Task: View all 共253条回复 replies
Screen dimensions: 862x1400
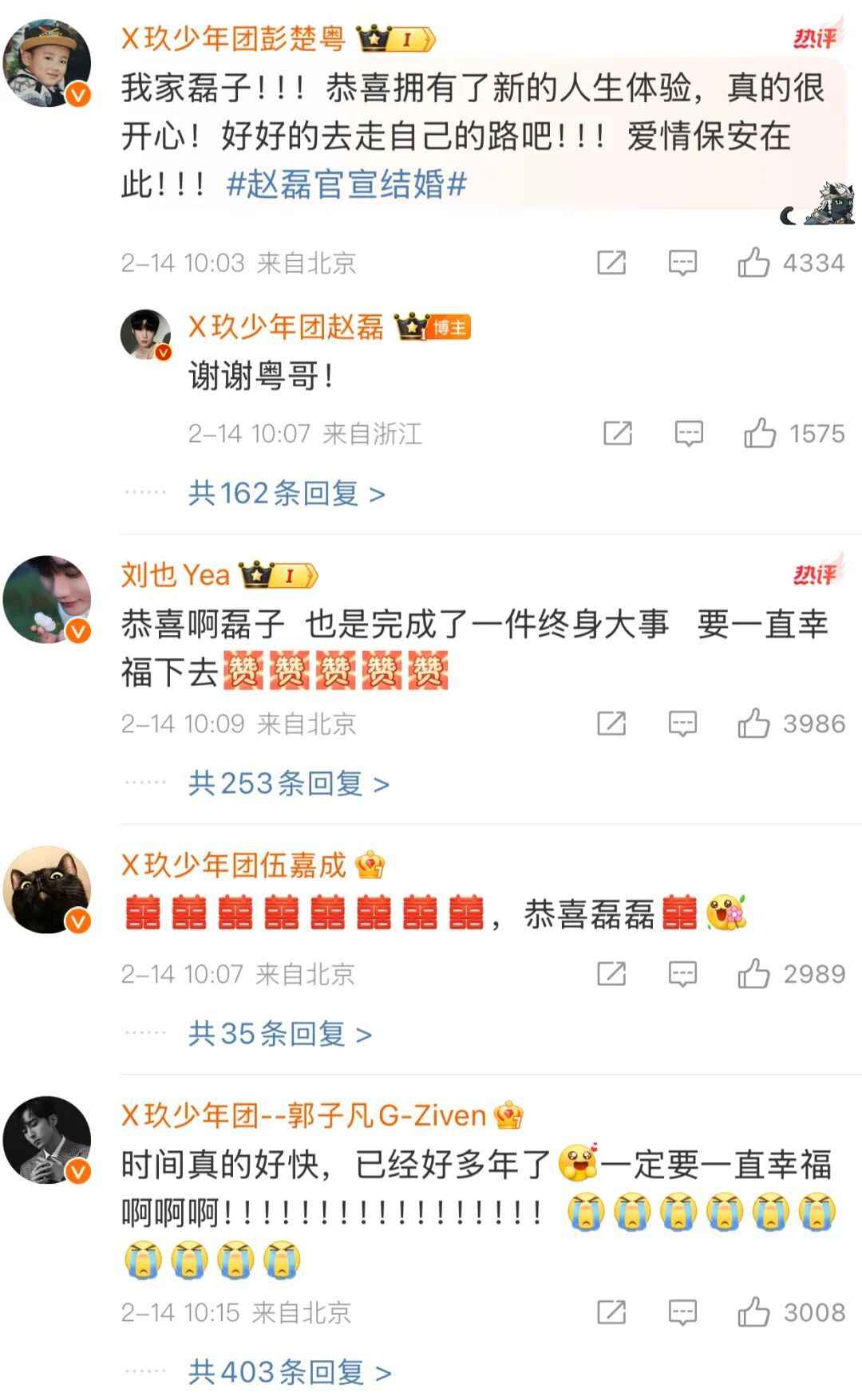Action: pyautogui.click(x=289, y=783)
